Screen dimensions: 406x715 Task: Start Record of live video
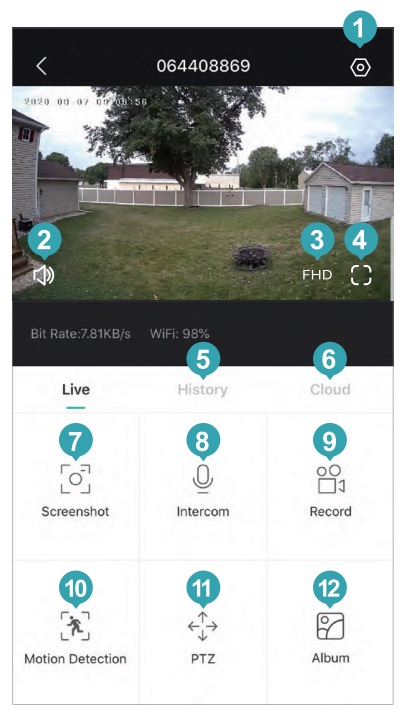pos(330,491)
